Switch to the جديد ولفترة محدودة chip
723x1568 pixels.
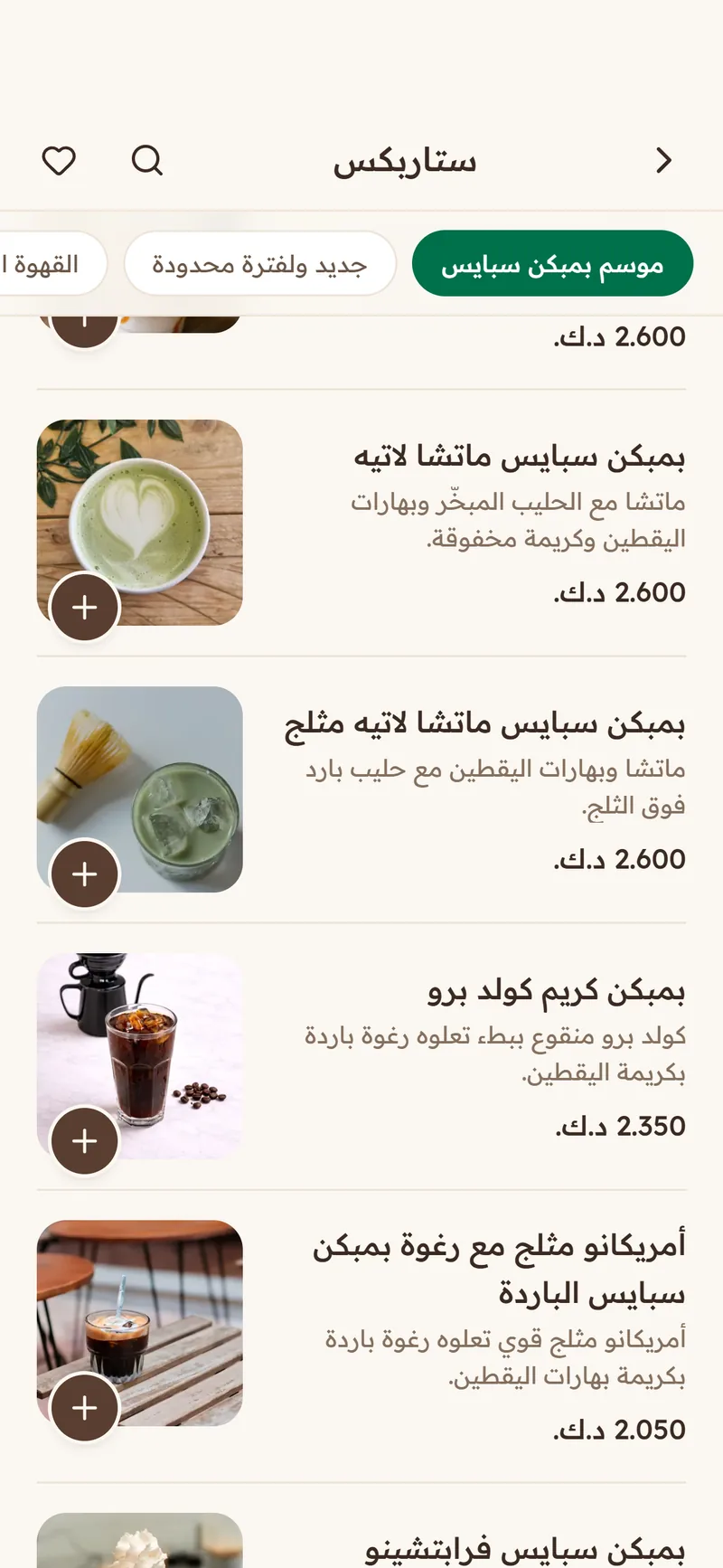tap(260, 264)
